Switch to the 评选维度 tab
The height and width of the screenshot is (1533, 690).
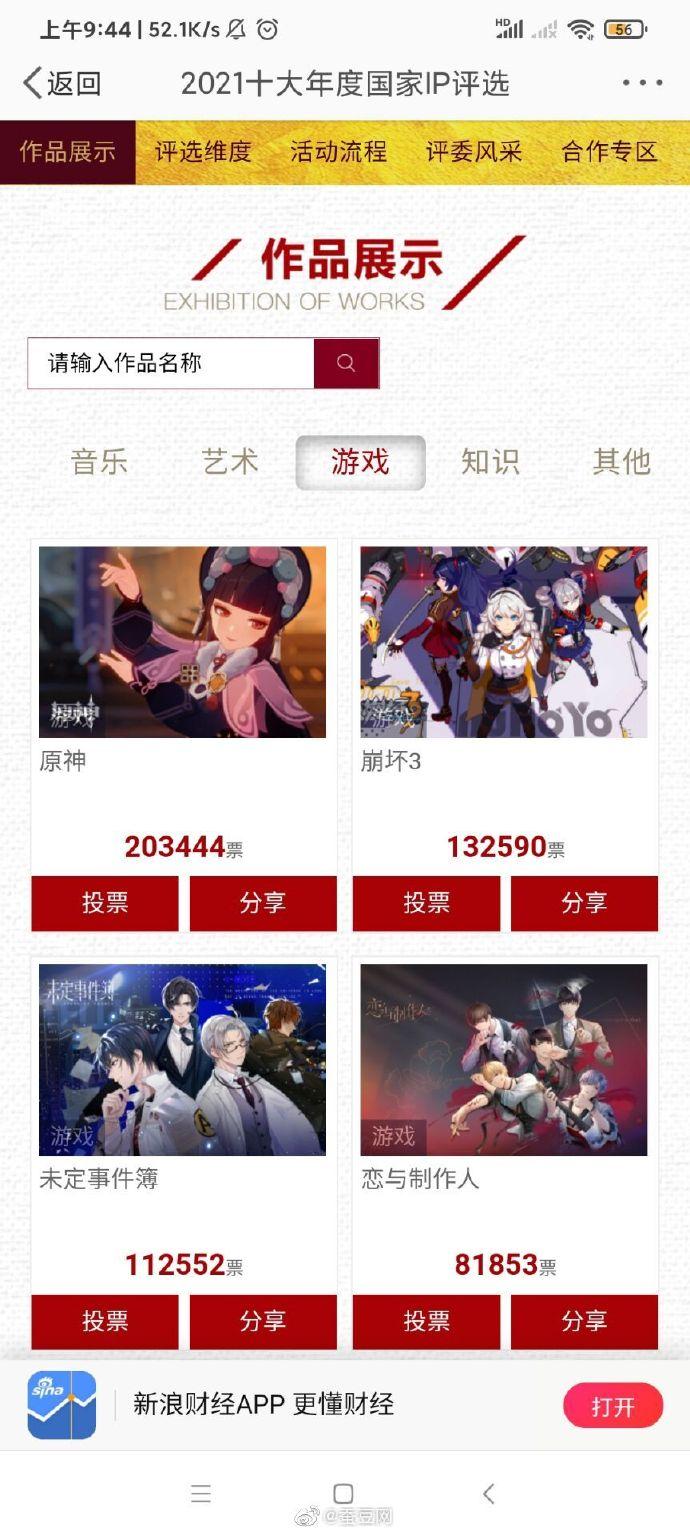[203, 152]
